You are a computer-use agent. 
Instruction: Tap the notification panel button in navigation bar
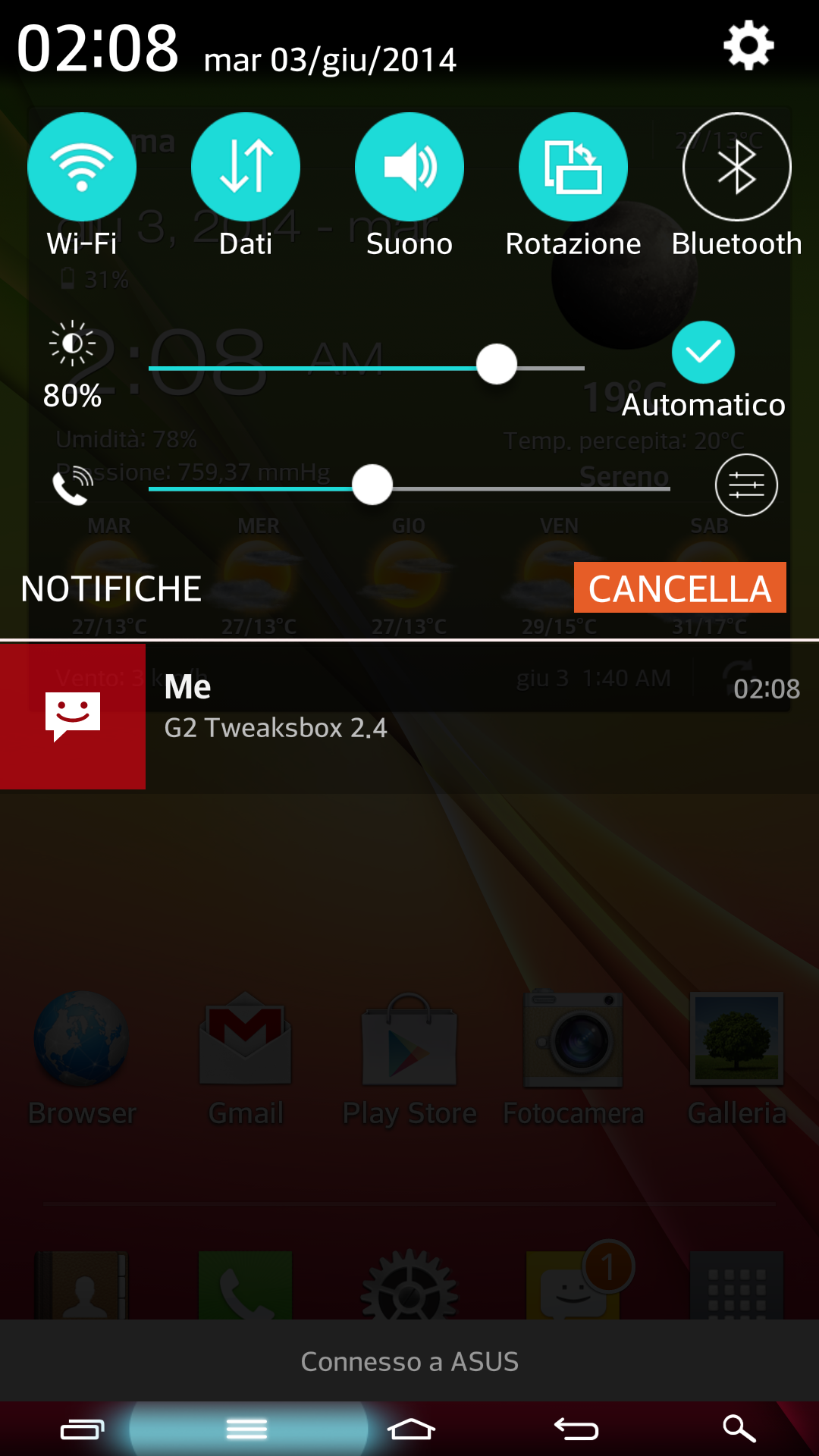(246, 1429)
